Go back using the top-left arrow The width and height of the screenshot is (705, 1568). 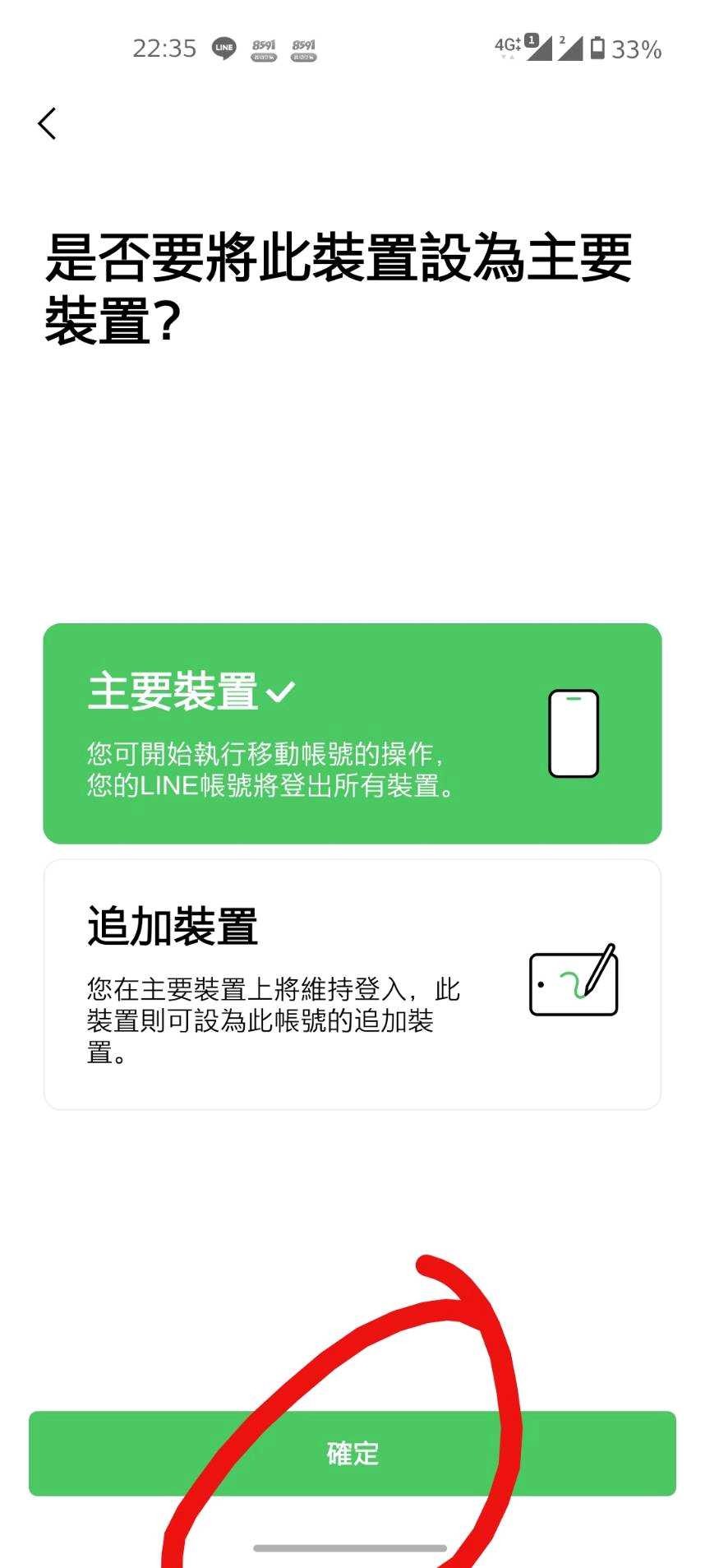coord(48,124)
